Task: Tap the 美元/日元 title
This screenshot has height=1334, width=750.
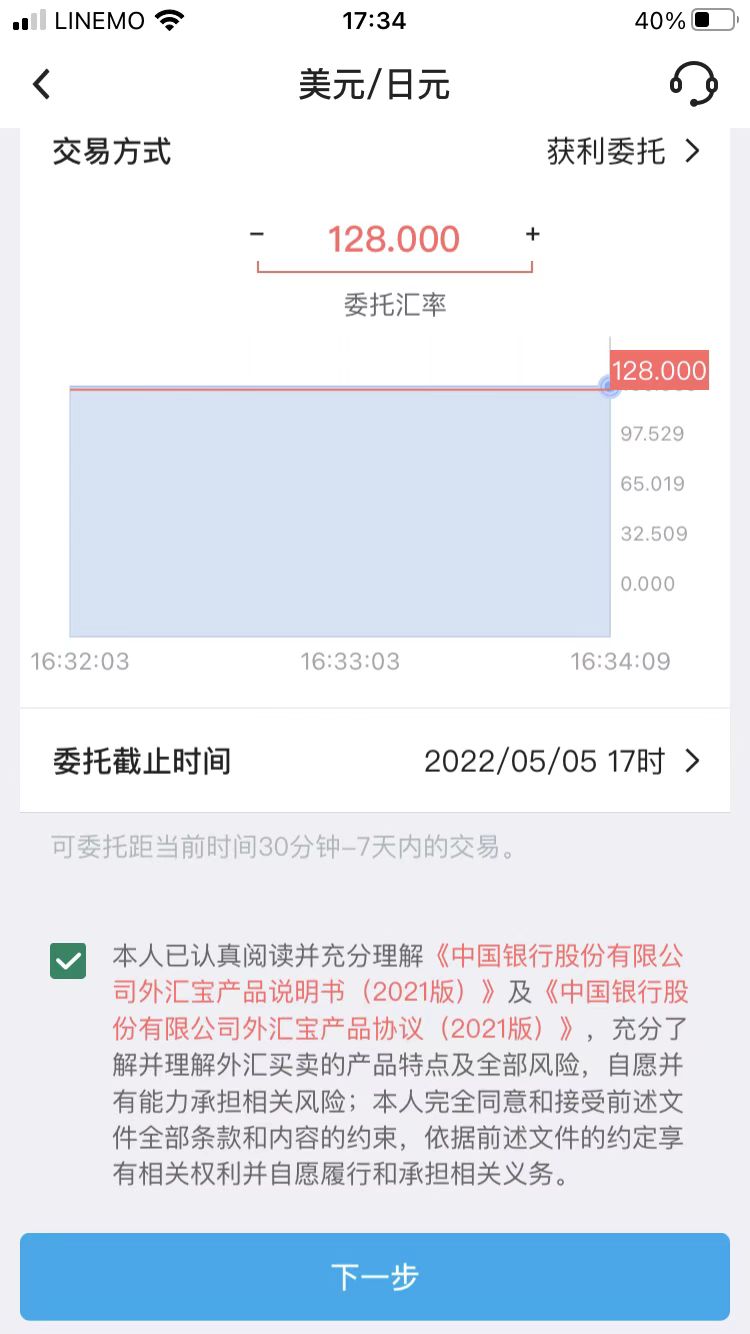Action: click(x=375, y=84)
